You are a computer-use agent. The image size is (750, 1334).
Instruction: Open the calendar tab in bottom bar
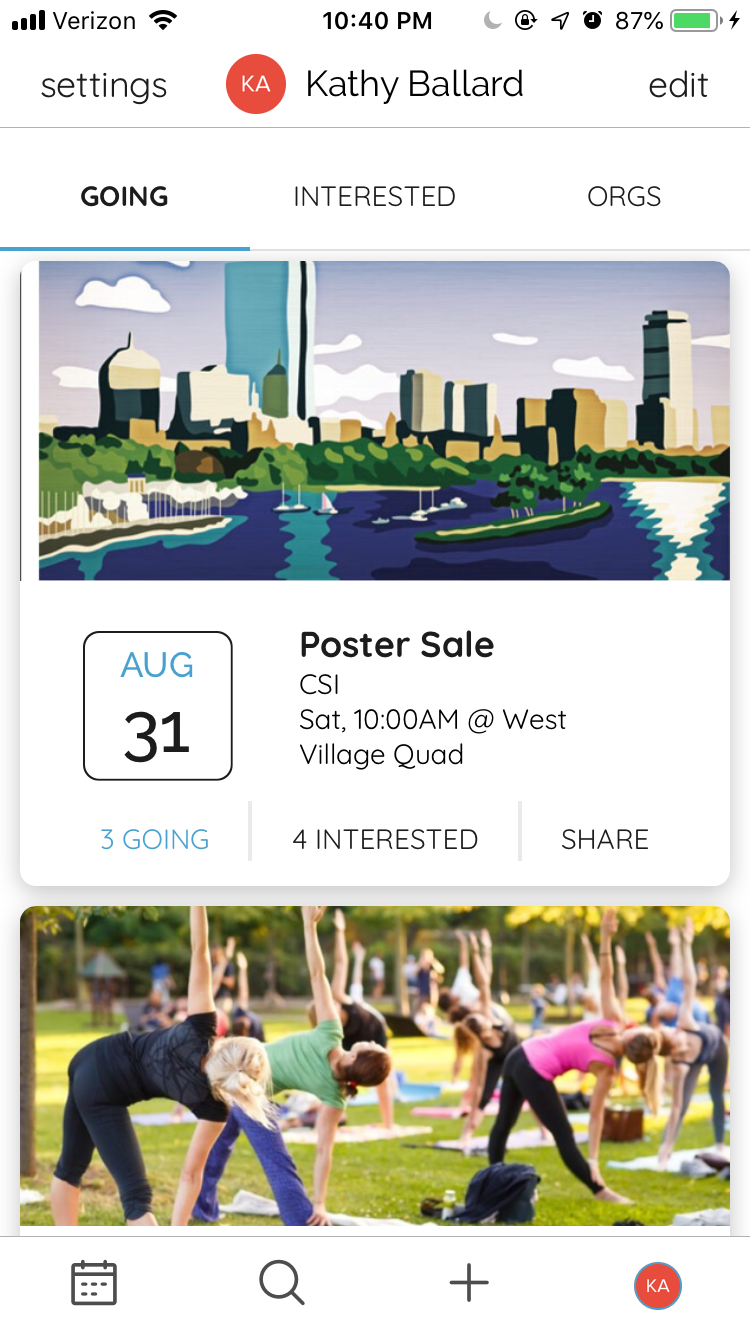pos(94,1283)
